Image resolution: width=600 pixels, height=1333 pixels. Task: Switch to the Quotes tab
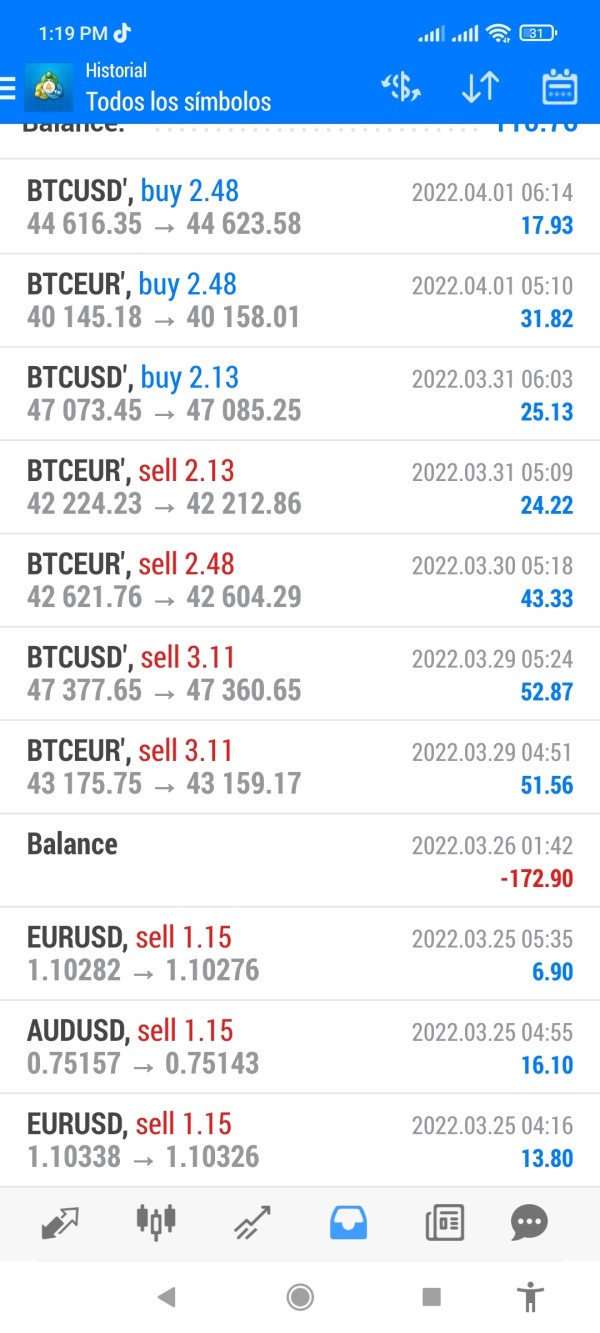click(60, 1222)
